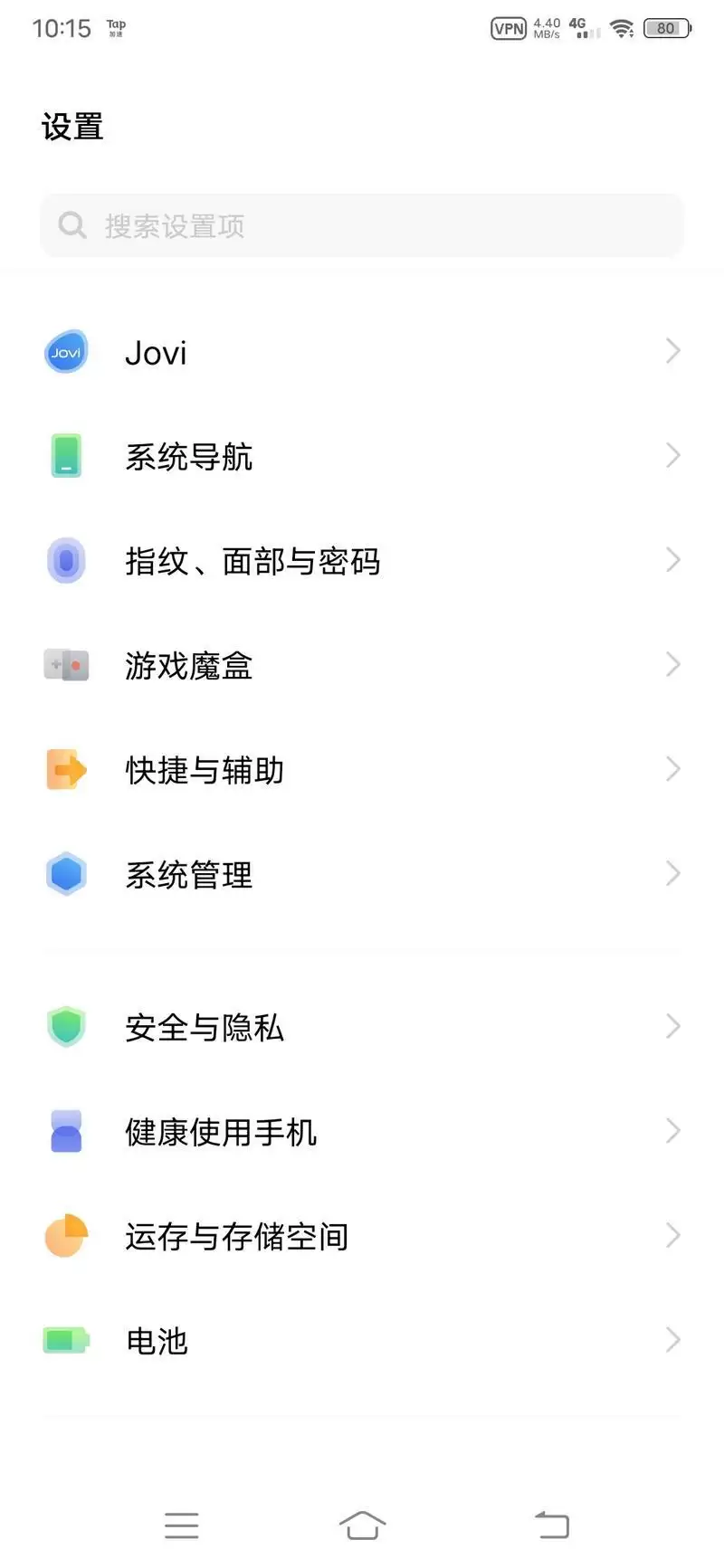Tap the search settings input field
The height and width of the screenshot is (1568, 724).
(x=362, y=225)
